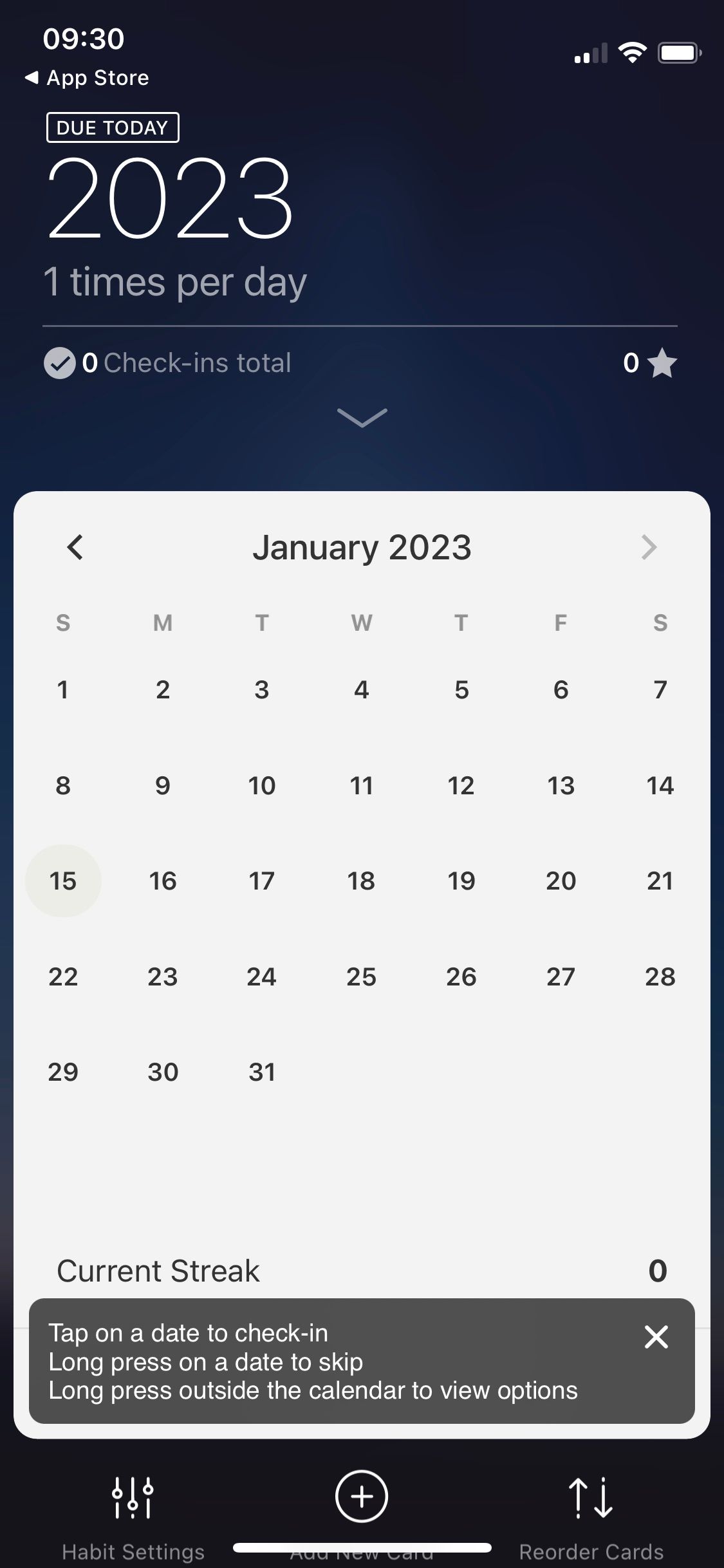
Task: Check in on January 15
Action: click(63, 881)
